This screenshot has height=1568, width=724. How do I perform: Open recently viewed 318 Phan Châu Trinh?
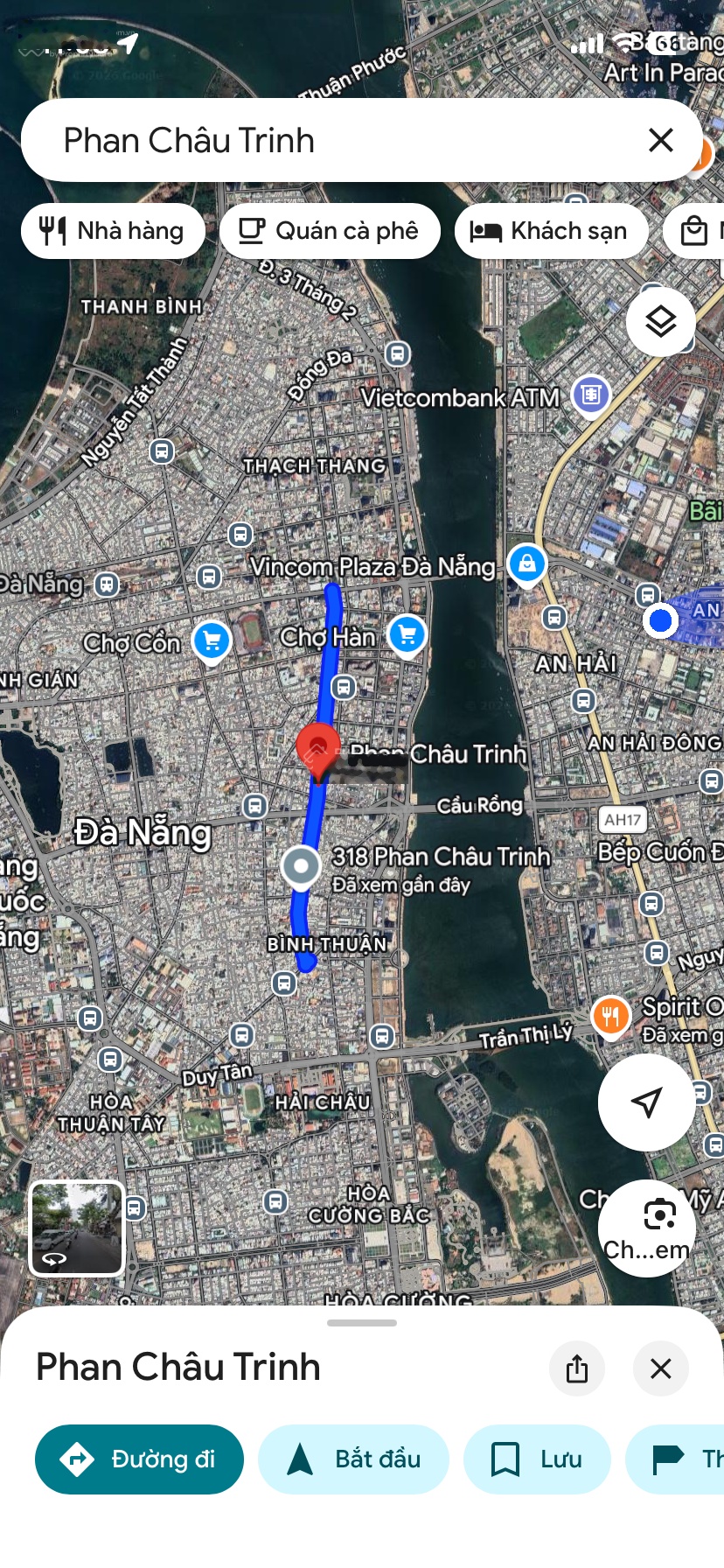302,866
